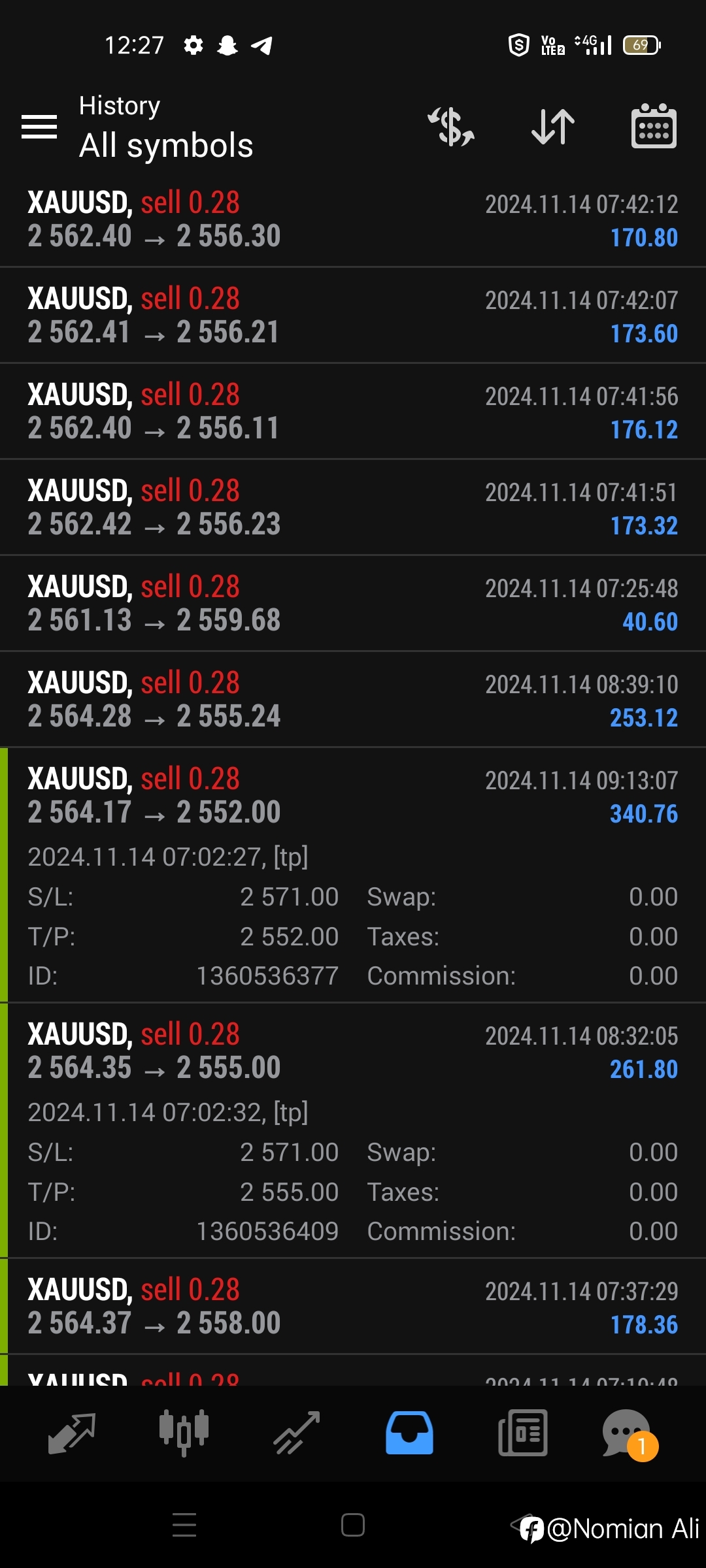Collapse the trade with profit 261.80

[x=353, y=1131]
